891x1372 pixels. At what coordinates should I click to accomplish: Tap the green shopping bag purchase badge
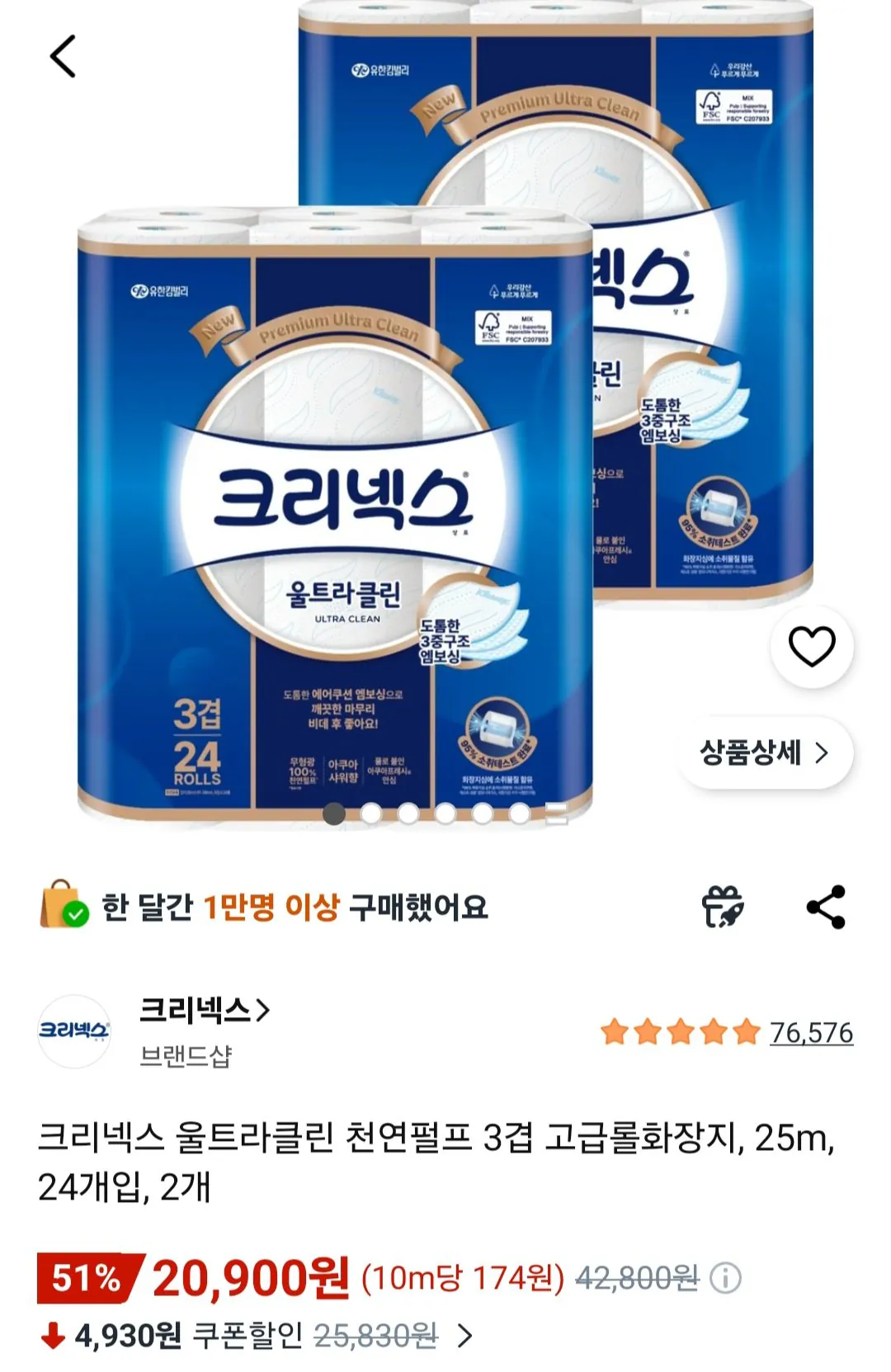click(62, 908)
